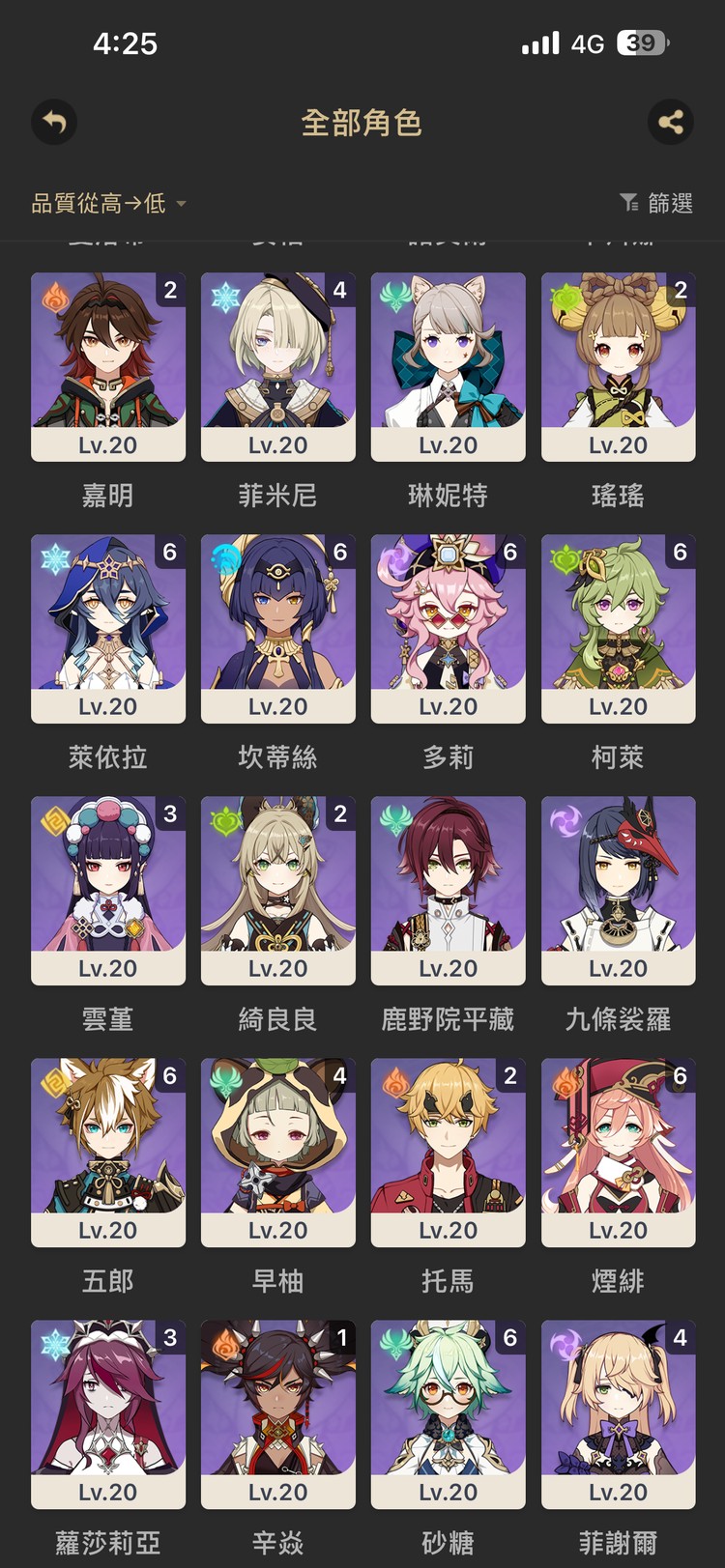Image resolution: width=725 pixels, height=1568 pixels.
Task: Tap the share icon at top right
Action: click(671, 123)
